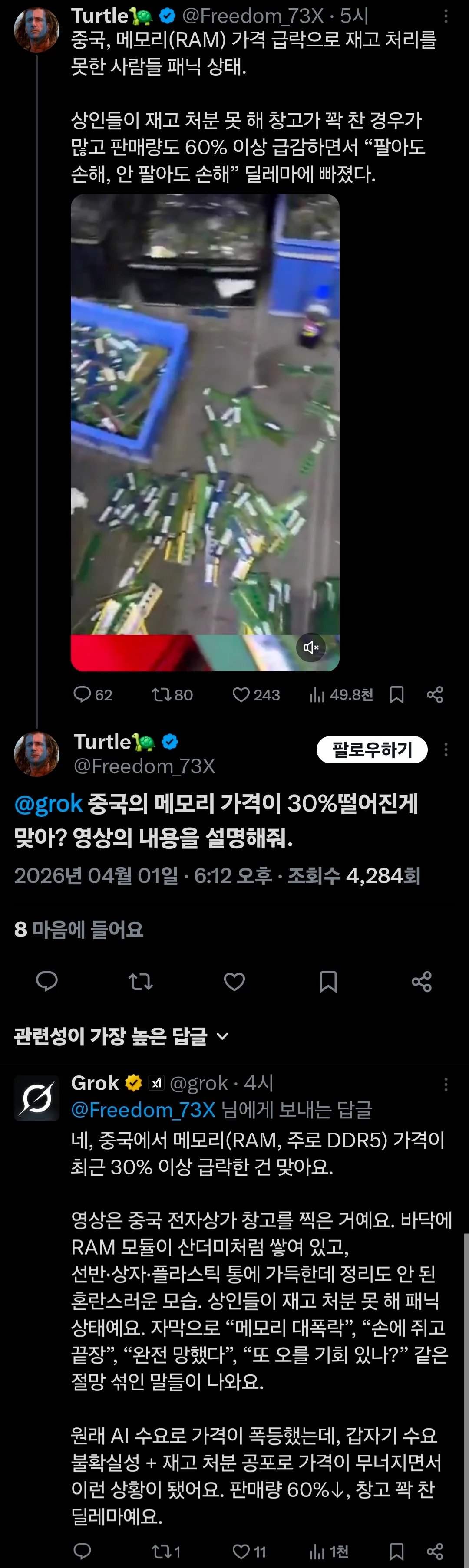Share the main @grok question tweet
The height and width of the screenshot is (1568, 469).
tap(422, 981)
